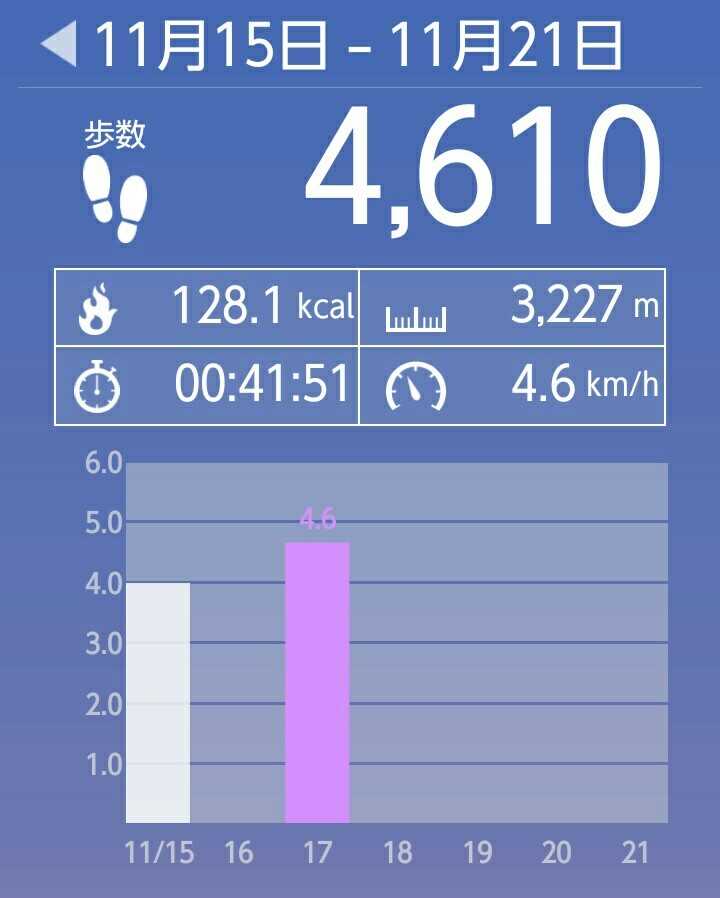
Task: Select the 4.6 km/h speed cell
Action: [512, 386]
